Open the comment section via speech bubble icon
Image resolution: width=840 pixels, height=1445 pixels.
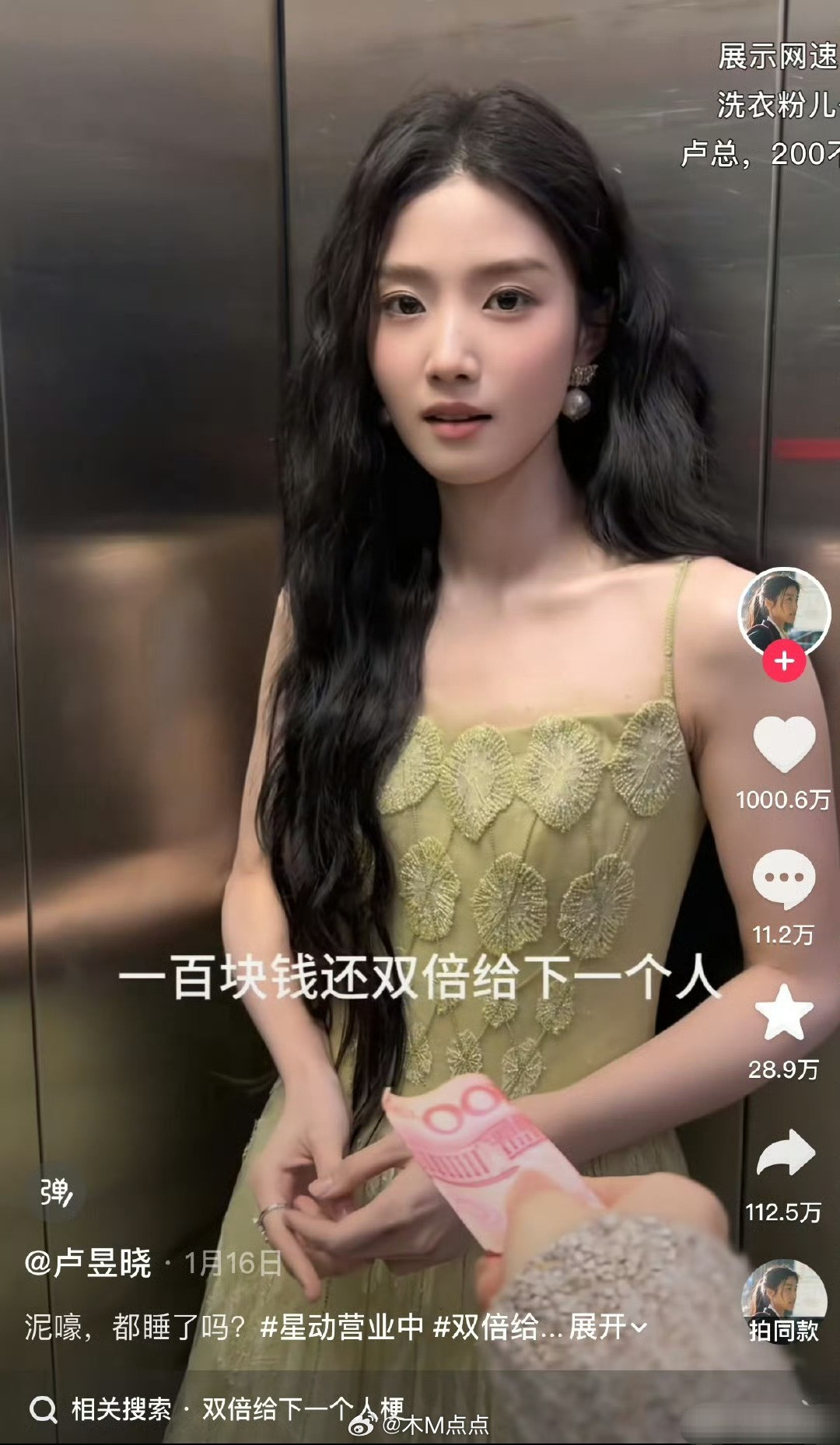pyautogui.click(x=783, y=875)
